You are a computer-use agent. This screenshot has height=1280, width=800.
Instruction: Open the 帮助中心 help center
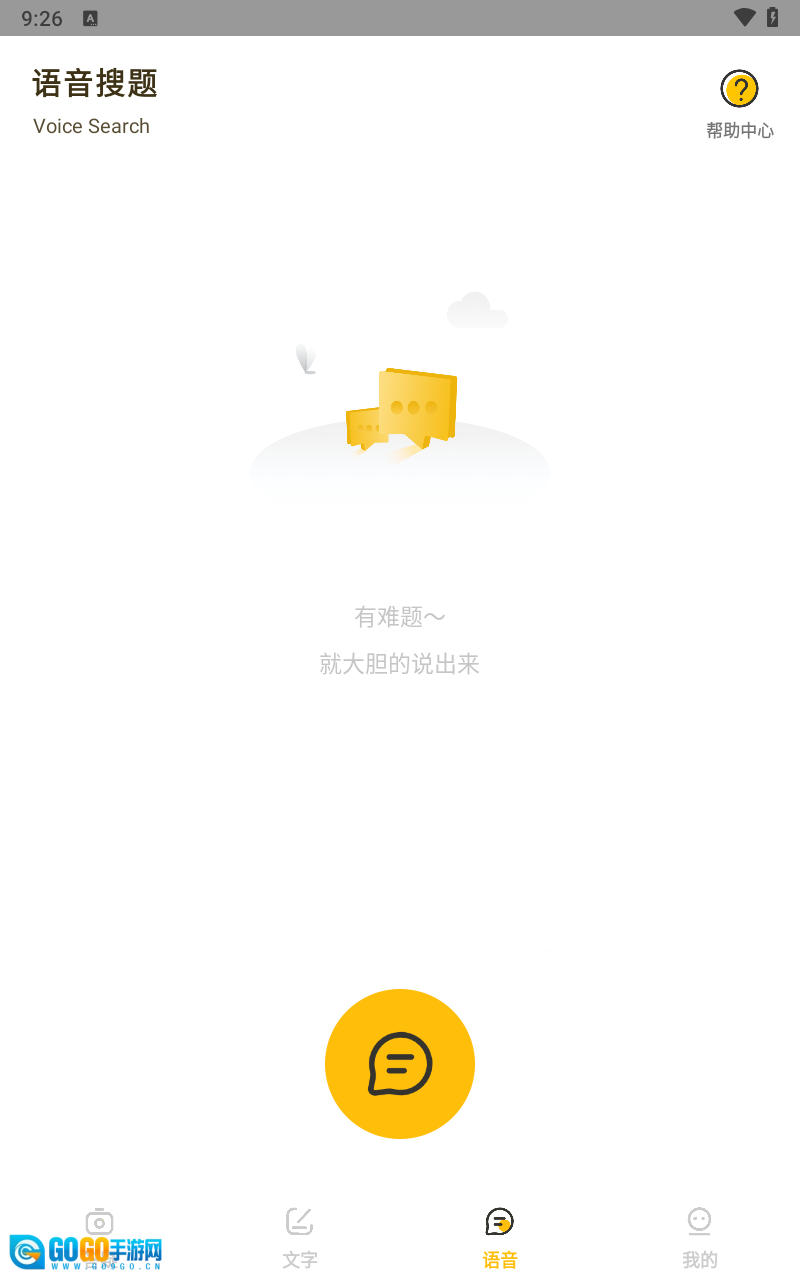click(739, 102)
